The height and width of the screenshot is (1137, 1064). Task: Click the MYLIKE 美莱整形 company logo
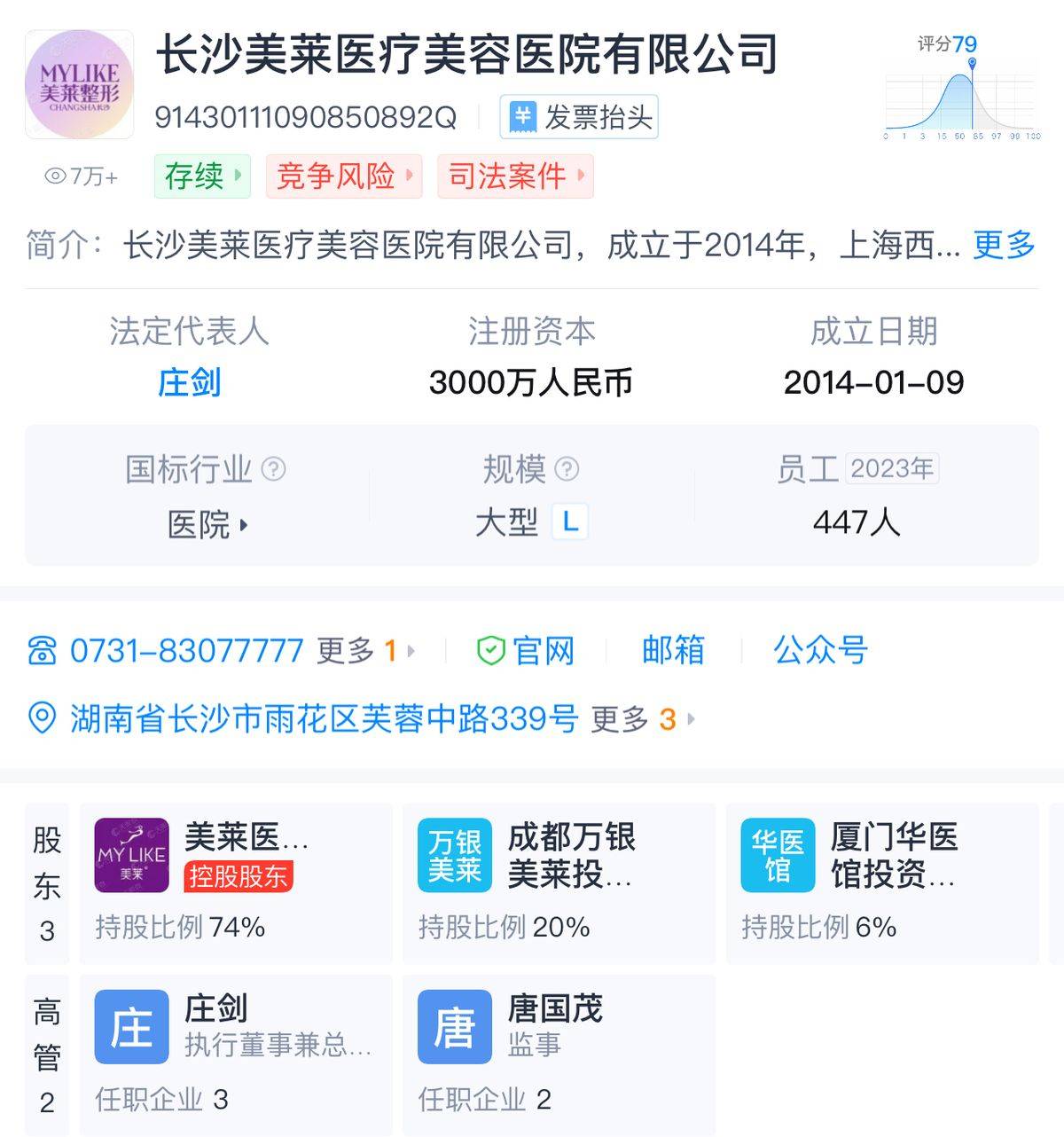(x=79, y=82)
